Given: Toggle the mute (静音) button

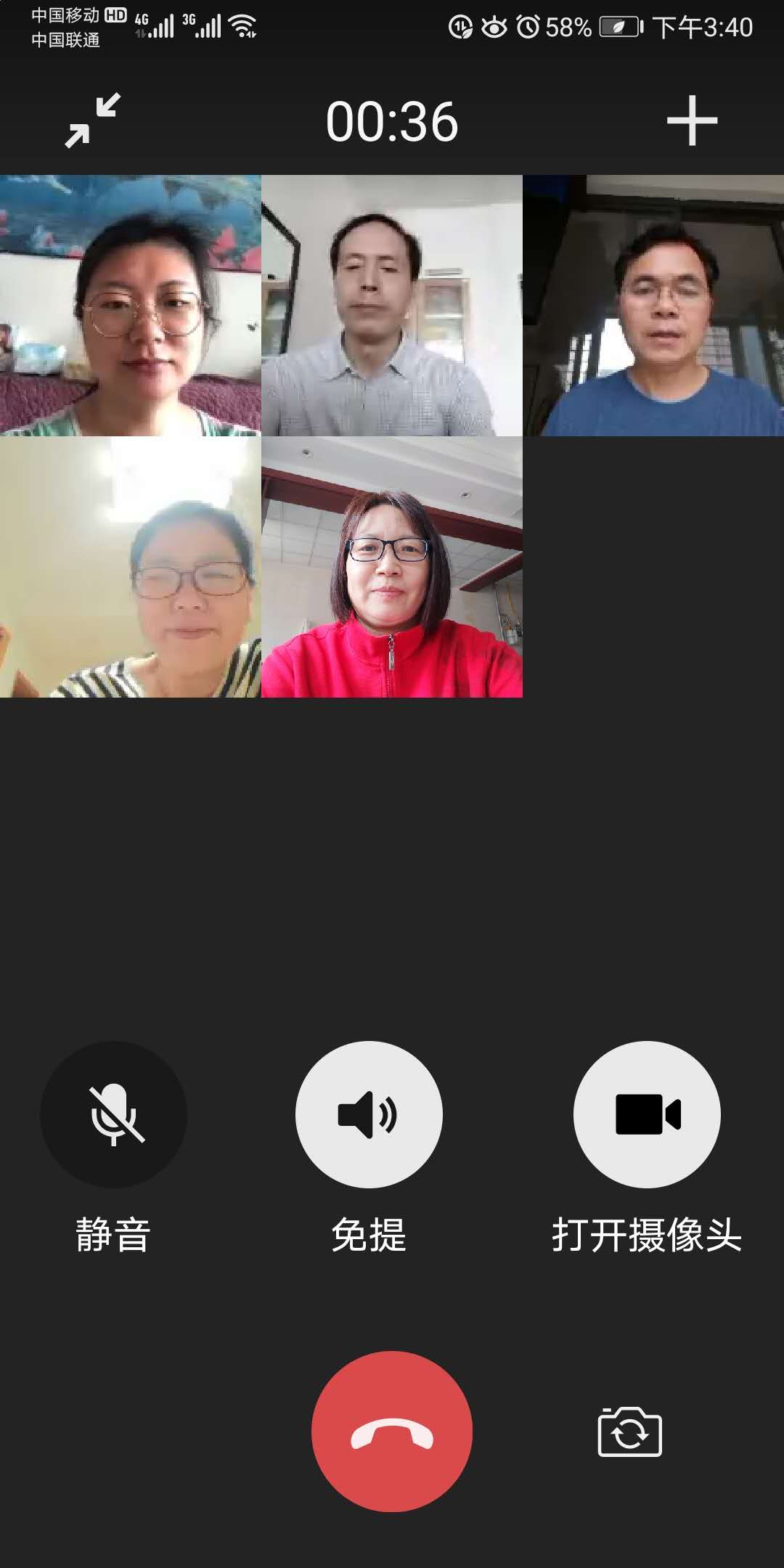Looking at the screenshot, I should [x=113, y=1114].
